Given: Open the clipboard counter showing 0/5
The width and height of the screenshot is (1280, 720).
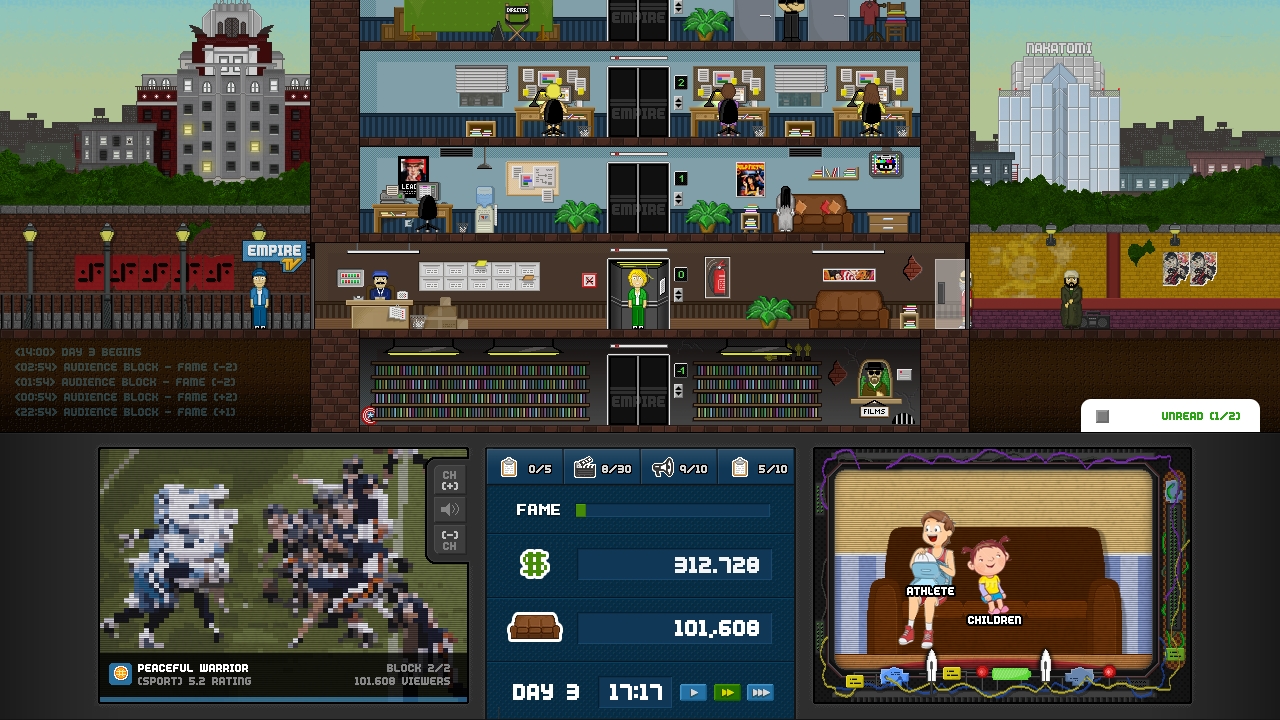Looking at the screenshot, I should click(526, 468).
